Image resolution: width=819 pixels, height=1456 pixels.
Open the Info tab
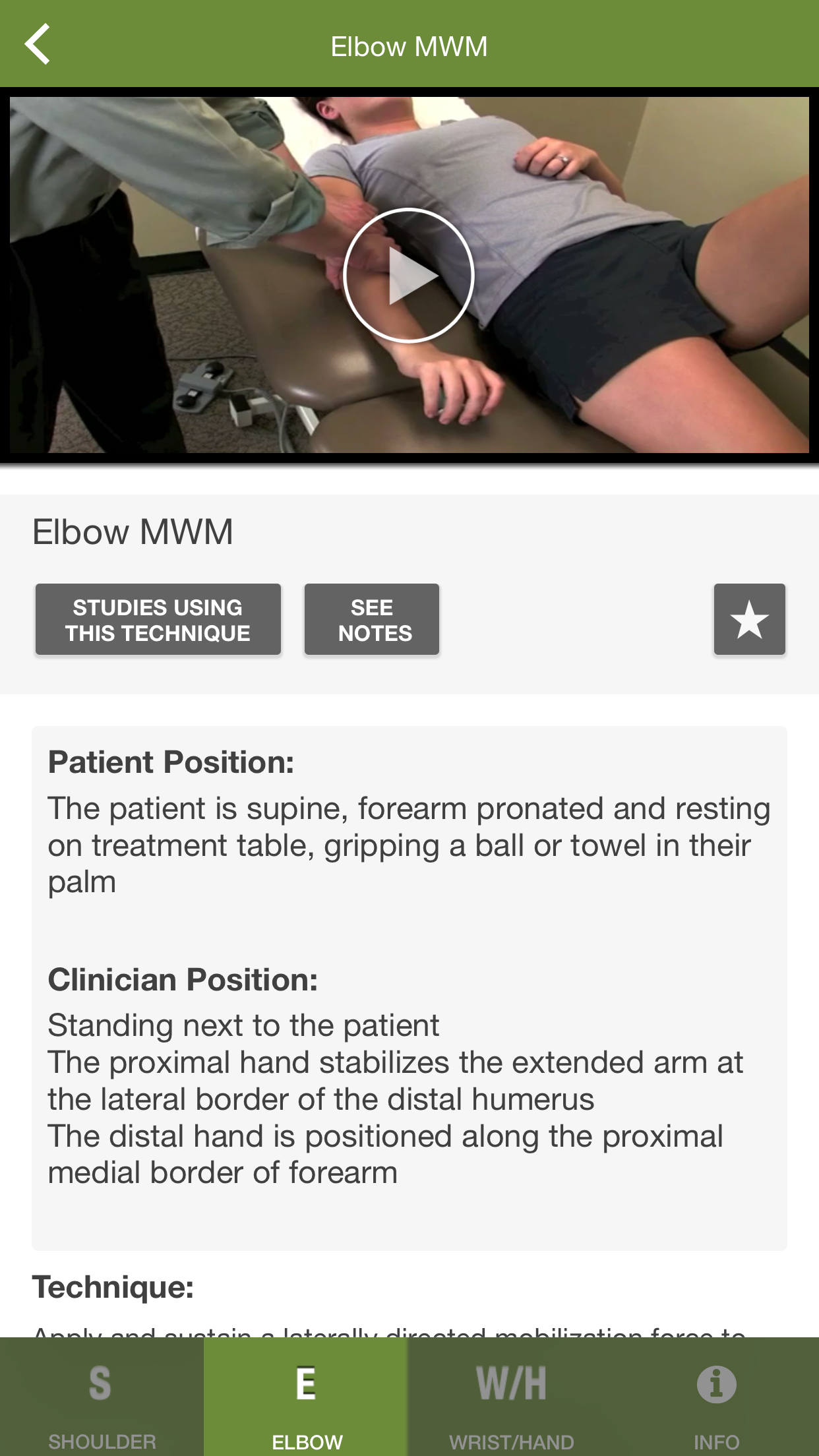pos(717,1397)
